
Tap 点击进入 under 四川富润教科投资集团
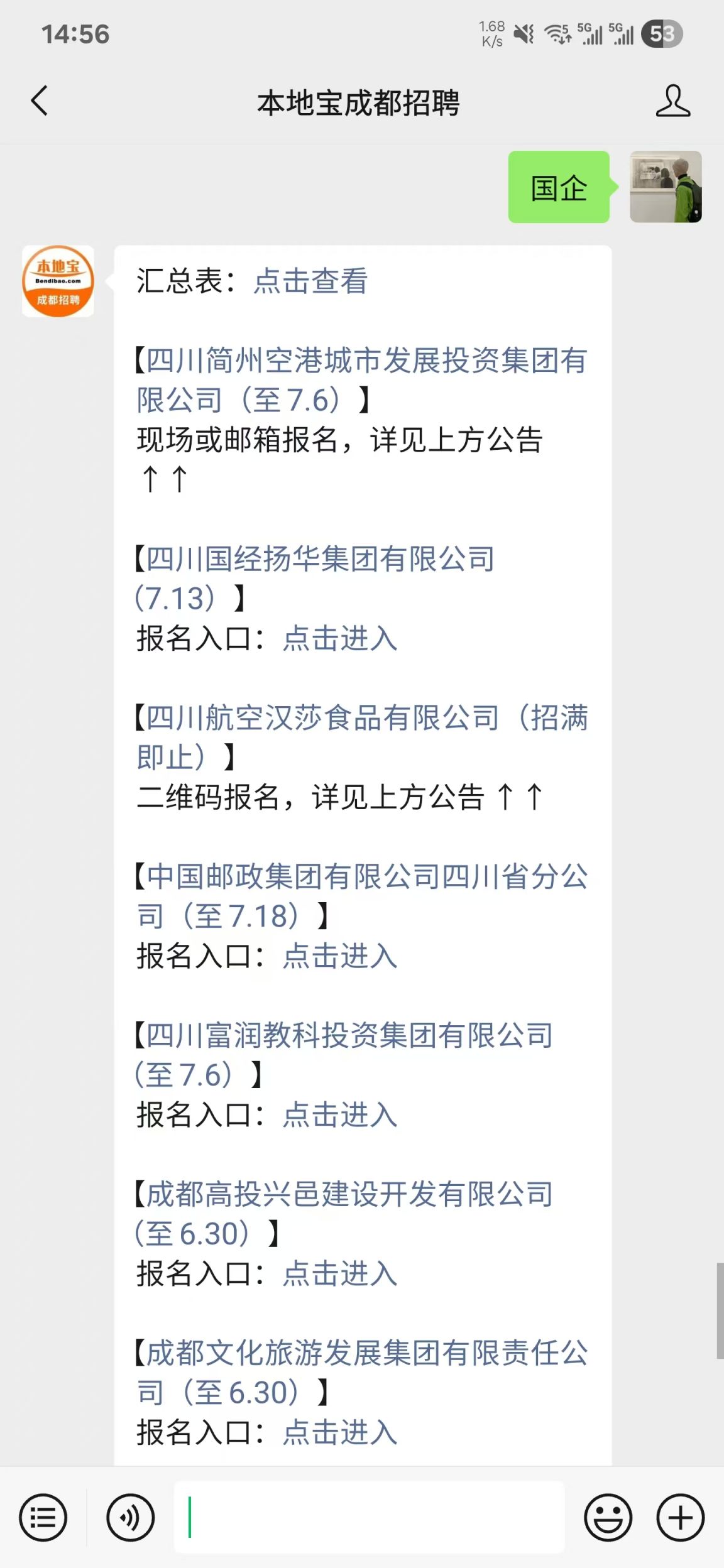coord(339,1115)
